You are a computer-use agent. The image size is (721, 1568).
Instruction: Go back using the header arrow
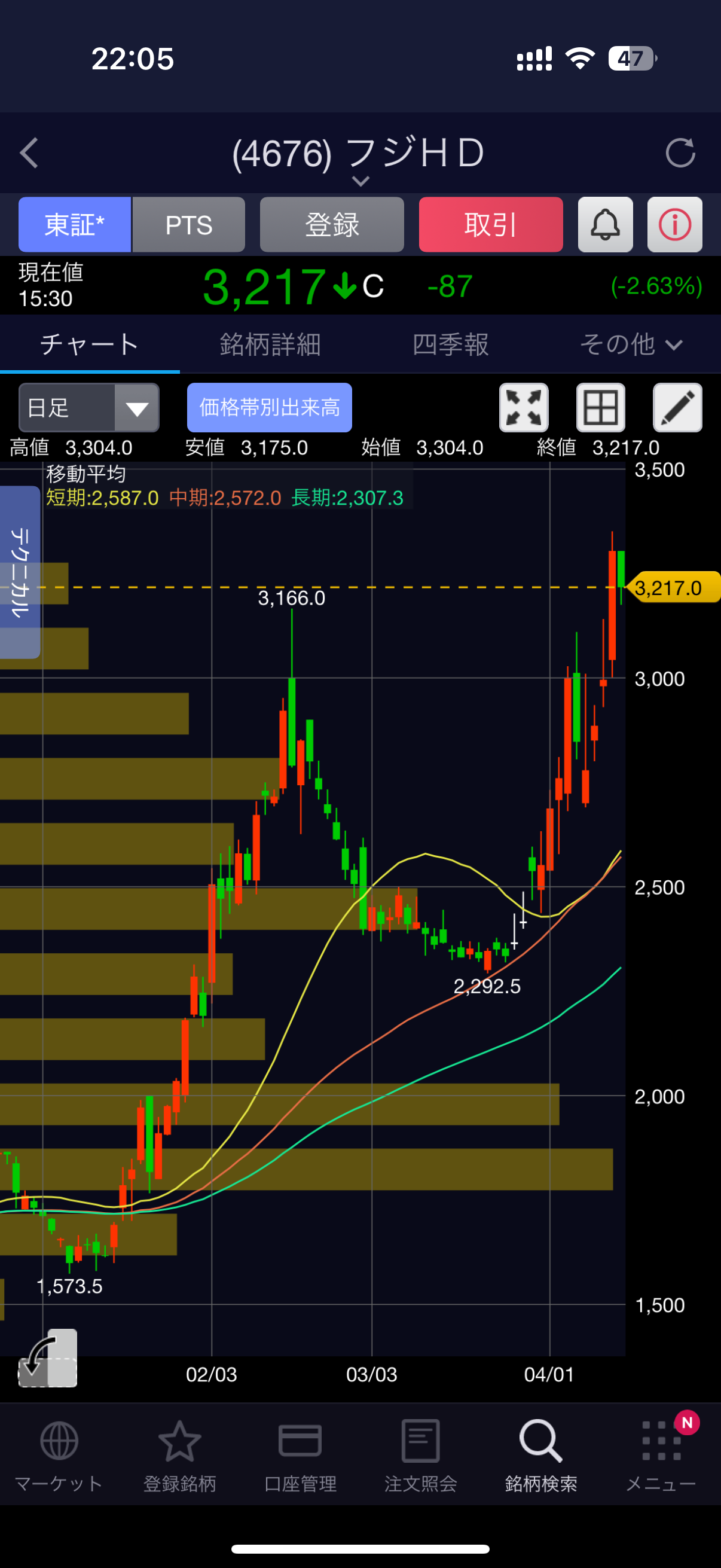click(x=29, y=152)
